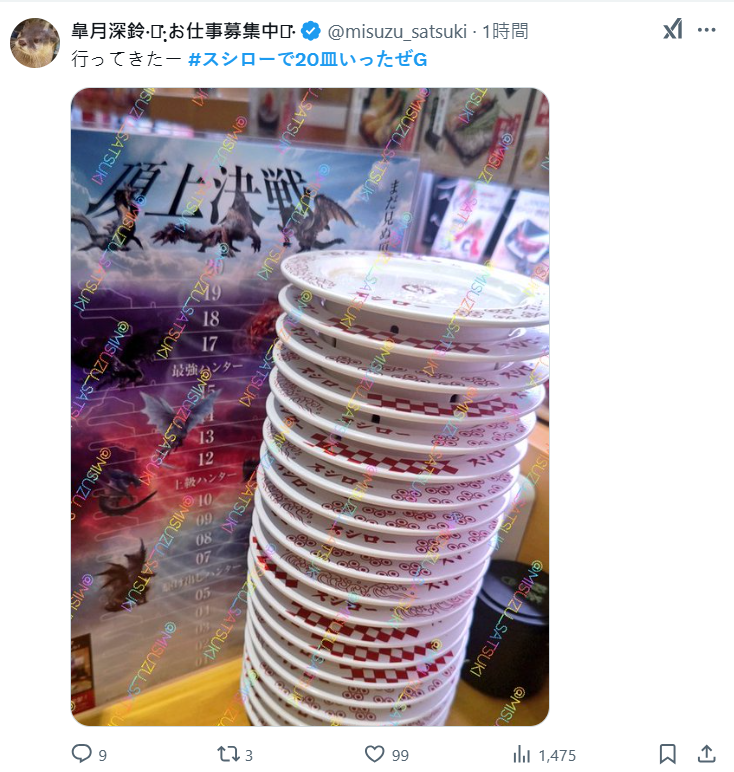Open the otter profile avatar
734x772 pixels.
(35, 43)
